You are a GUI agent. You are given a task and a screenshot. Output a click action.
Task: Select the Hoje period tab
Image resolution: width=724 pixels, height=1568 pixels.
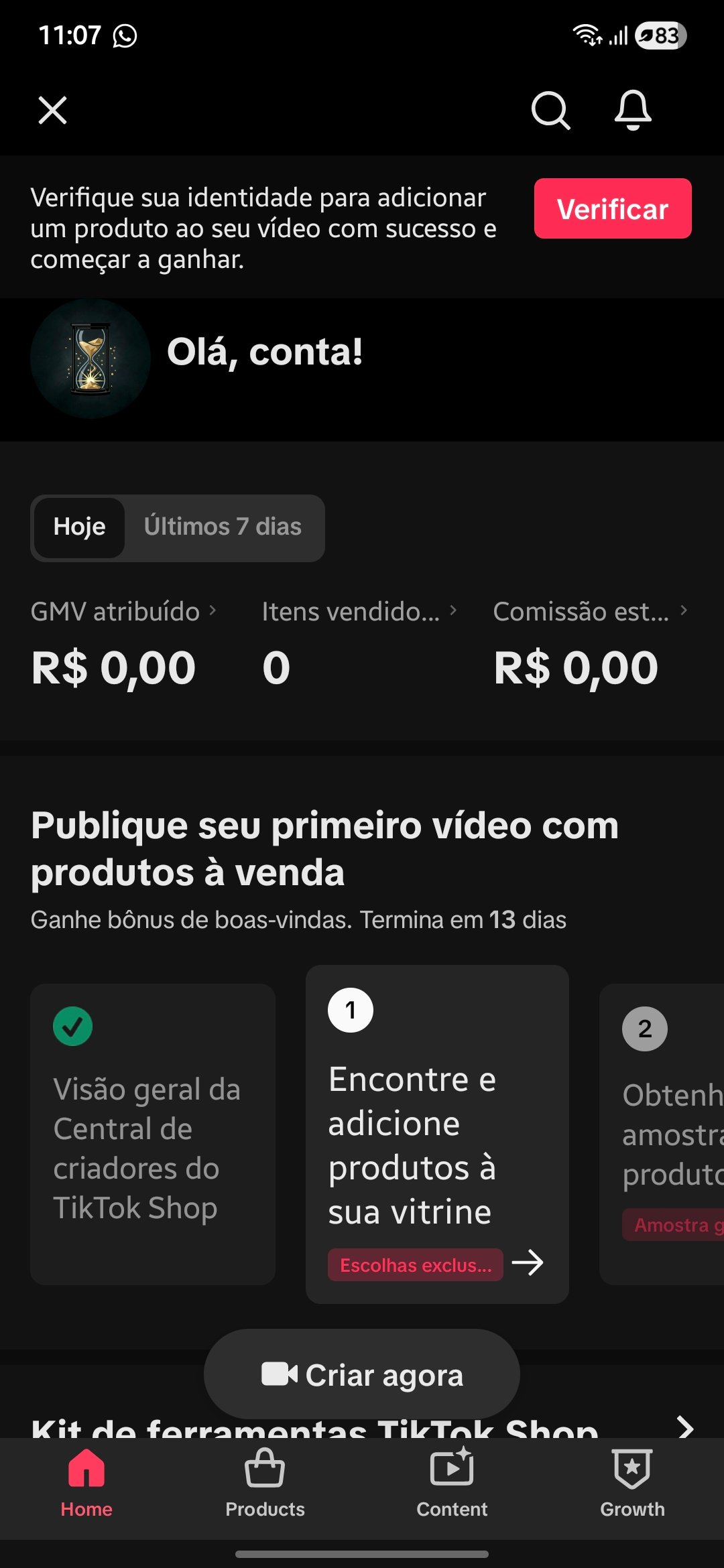[x=80, y=527]
